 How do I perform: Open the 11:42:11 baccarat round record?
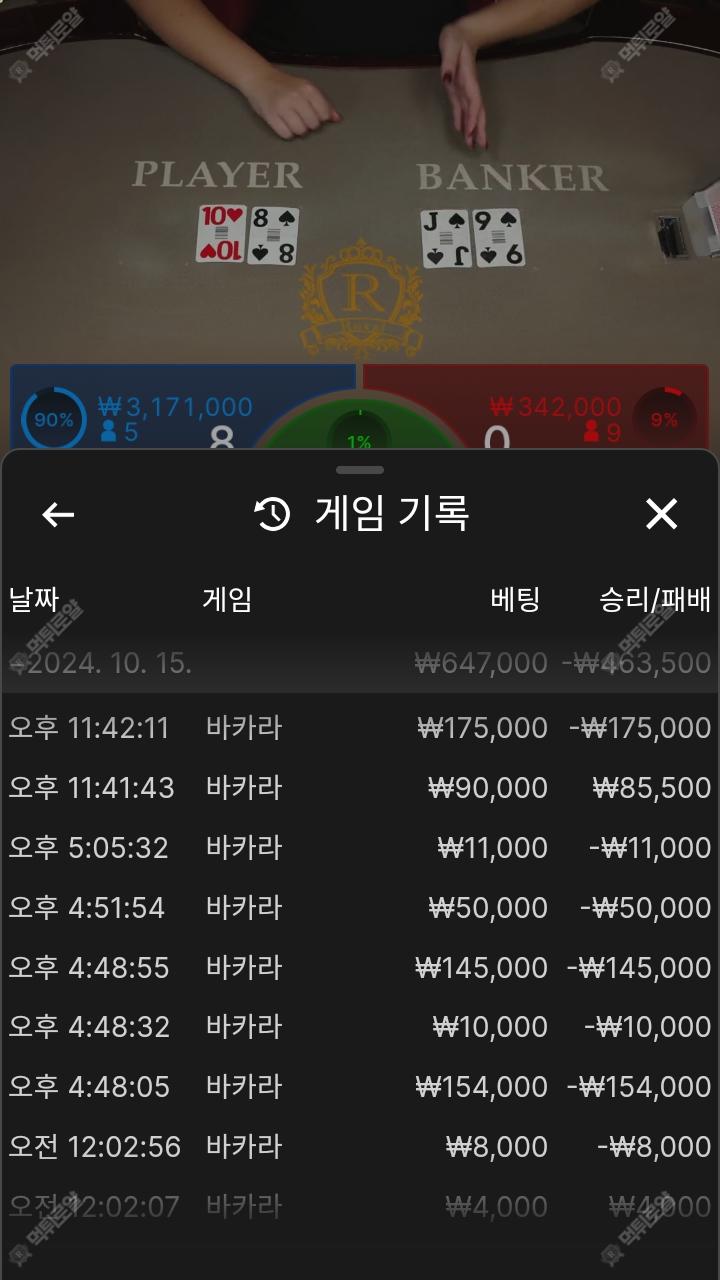click(x=360, y=728)
